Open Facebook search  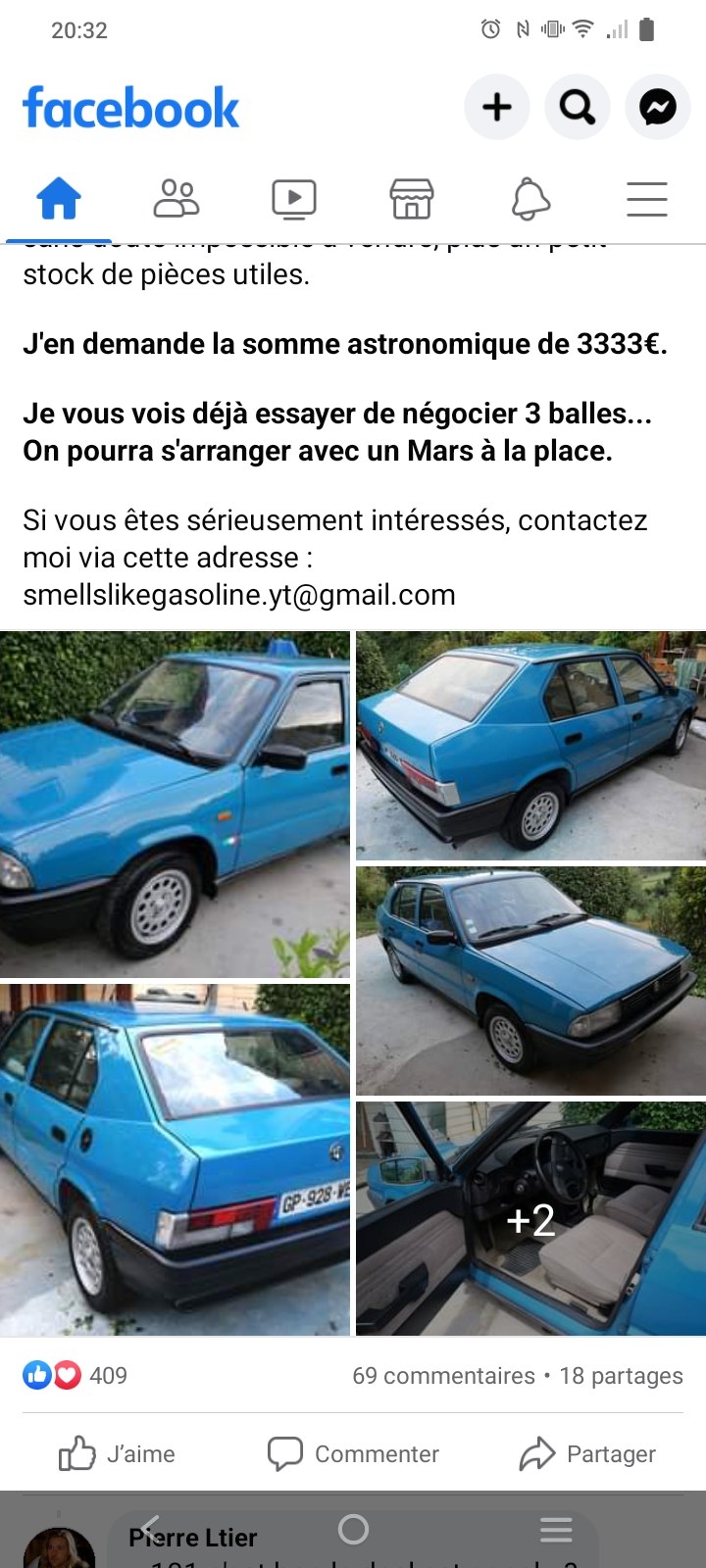coord(578,107)
